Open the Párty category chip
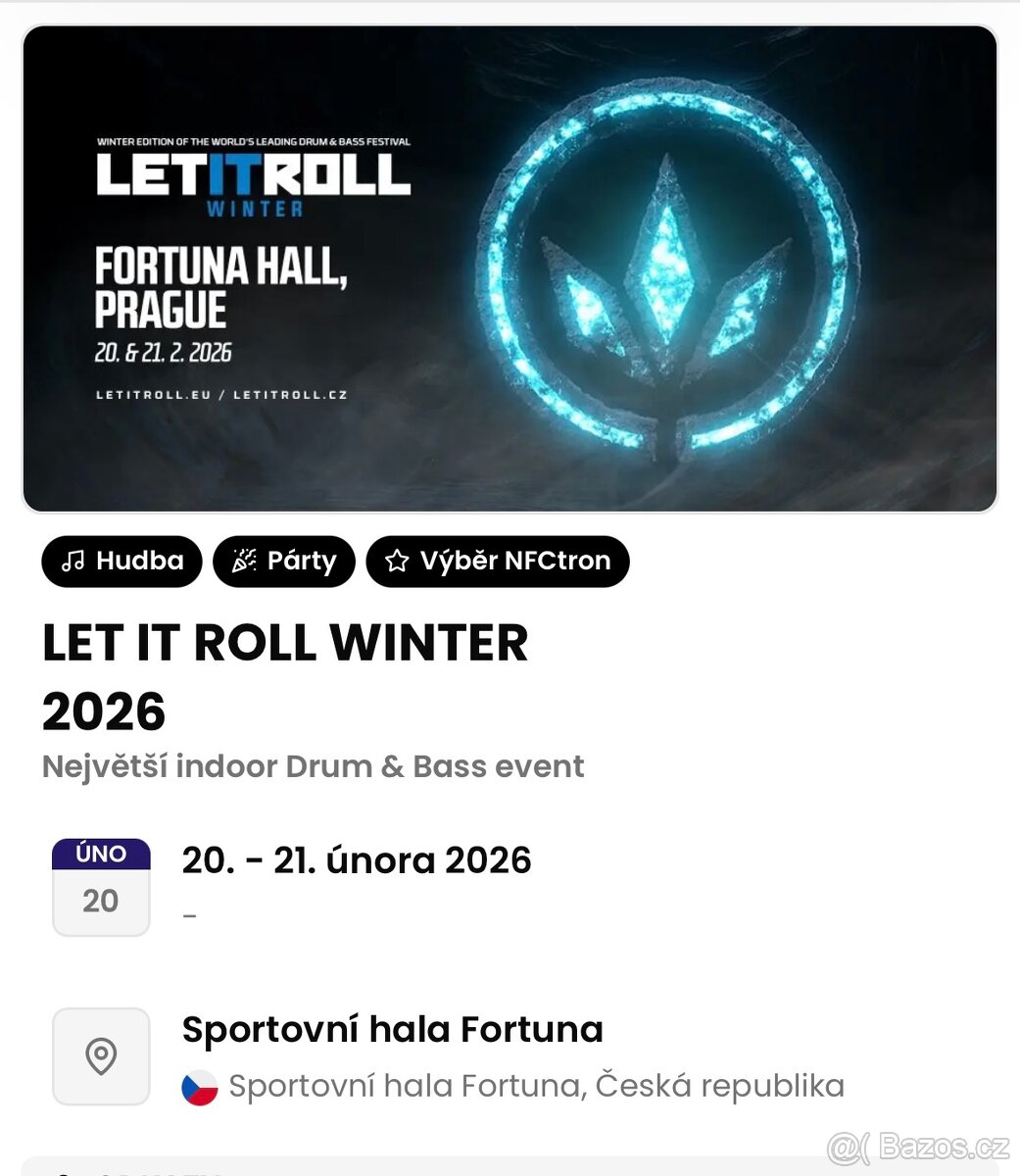 tap(283, 562)
